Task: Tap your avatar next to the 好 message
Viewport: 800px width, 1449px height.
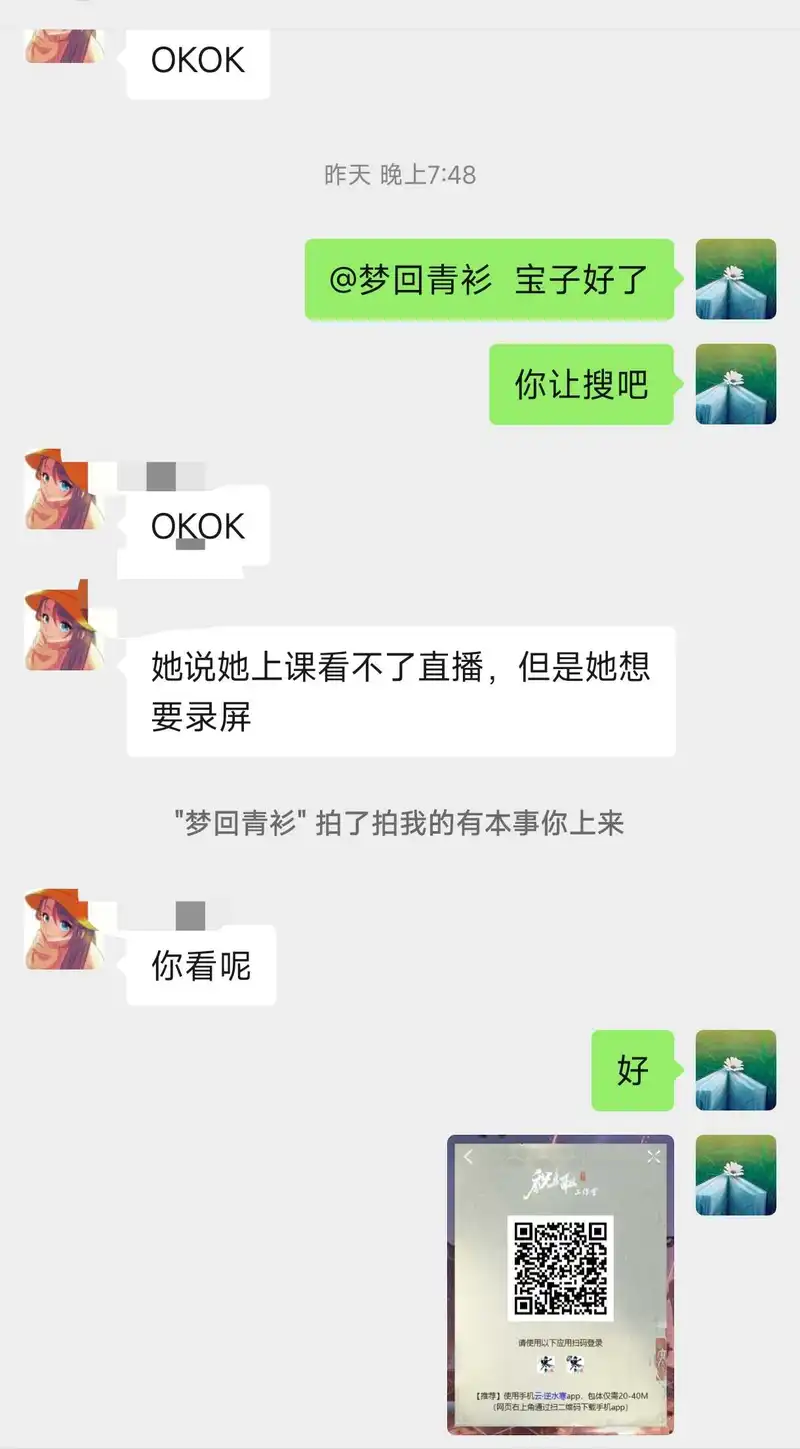Action: click(735, 1070)
